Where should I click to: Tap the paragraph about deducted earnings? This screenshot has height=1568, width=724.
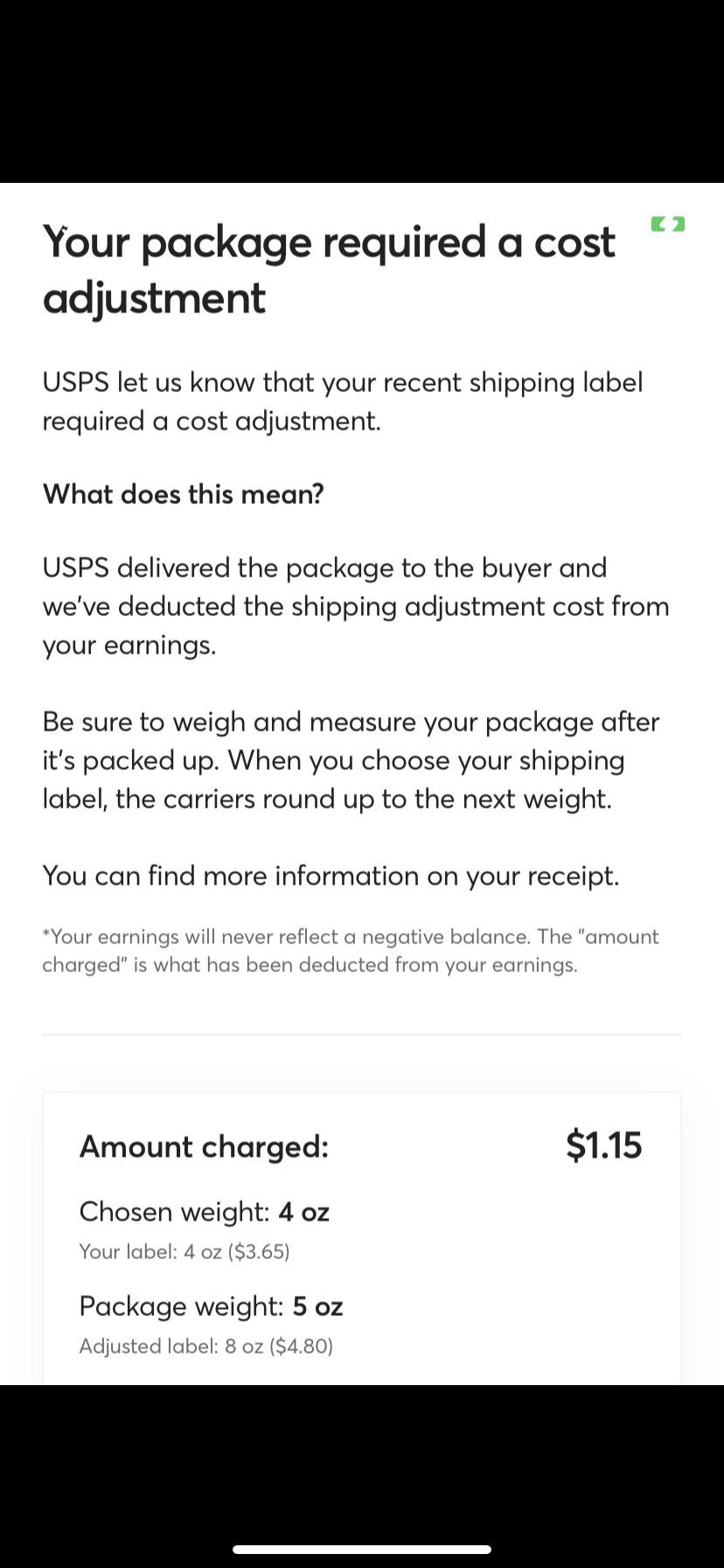click(x=356, y=605)
